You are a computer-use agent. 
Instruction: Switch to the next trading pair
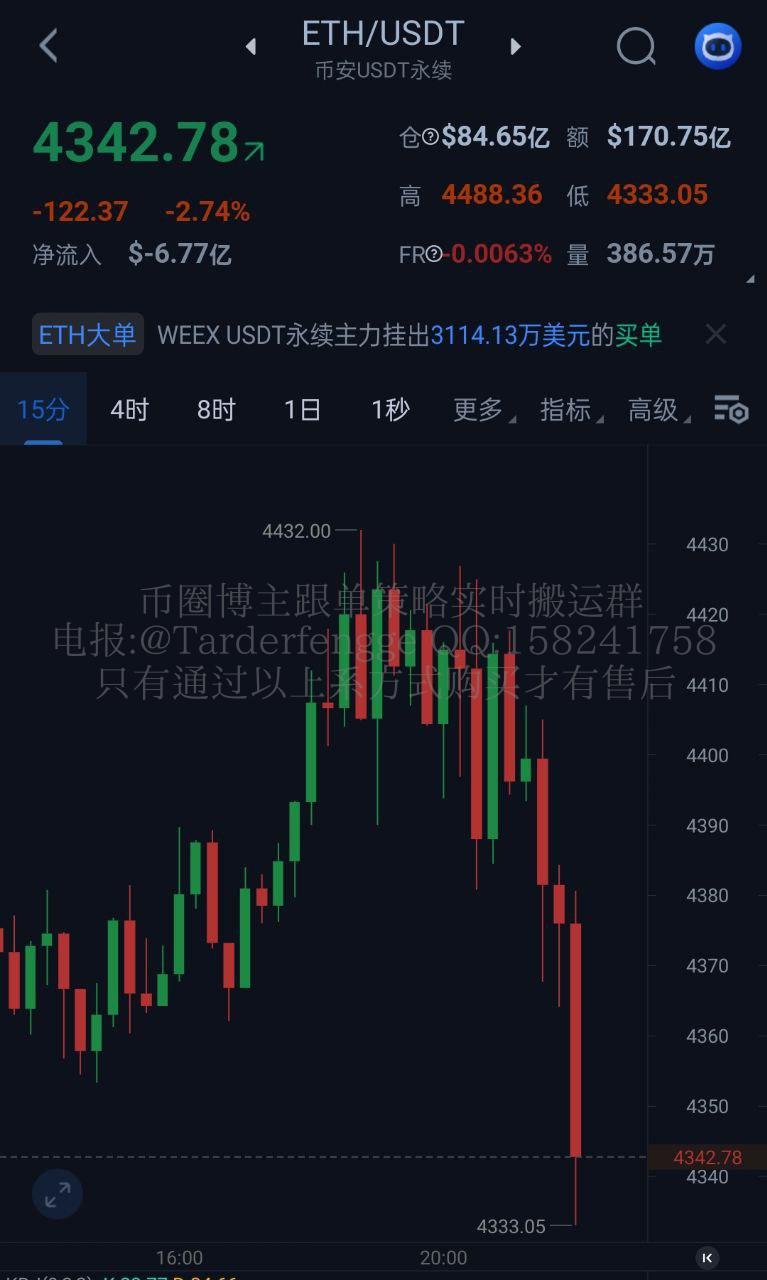(516, 46)
